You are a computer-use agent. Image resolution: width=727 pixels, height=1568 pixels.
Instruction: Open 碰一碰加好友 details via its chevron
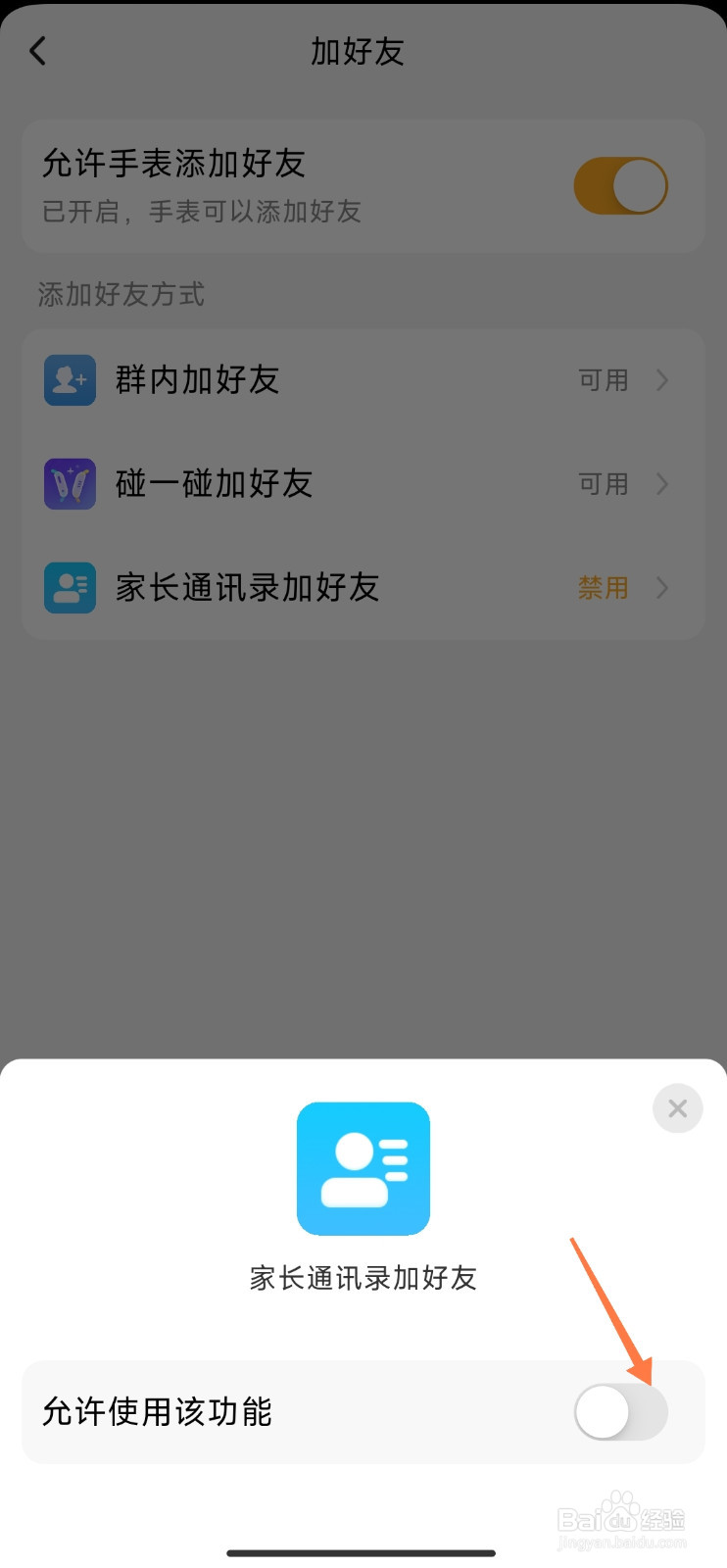click(662, 483)
